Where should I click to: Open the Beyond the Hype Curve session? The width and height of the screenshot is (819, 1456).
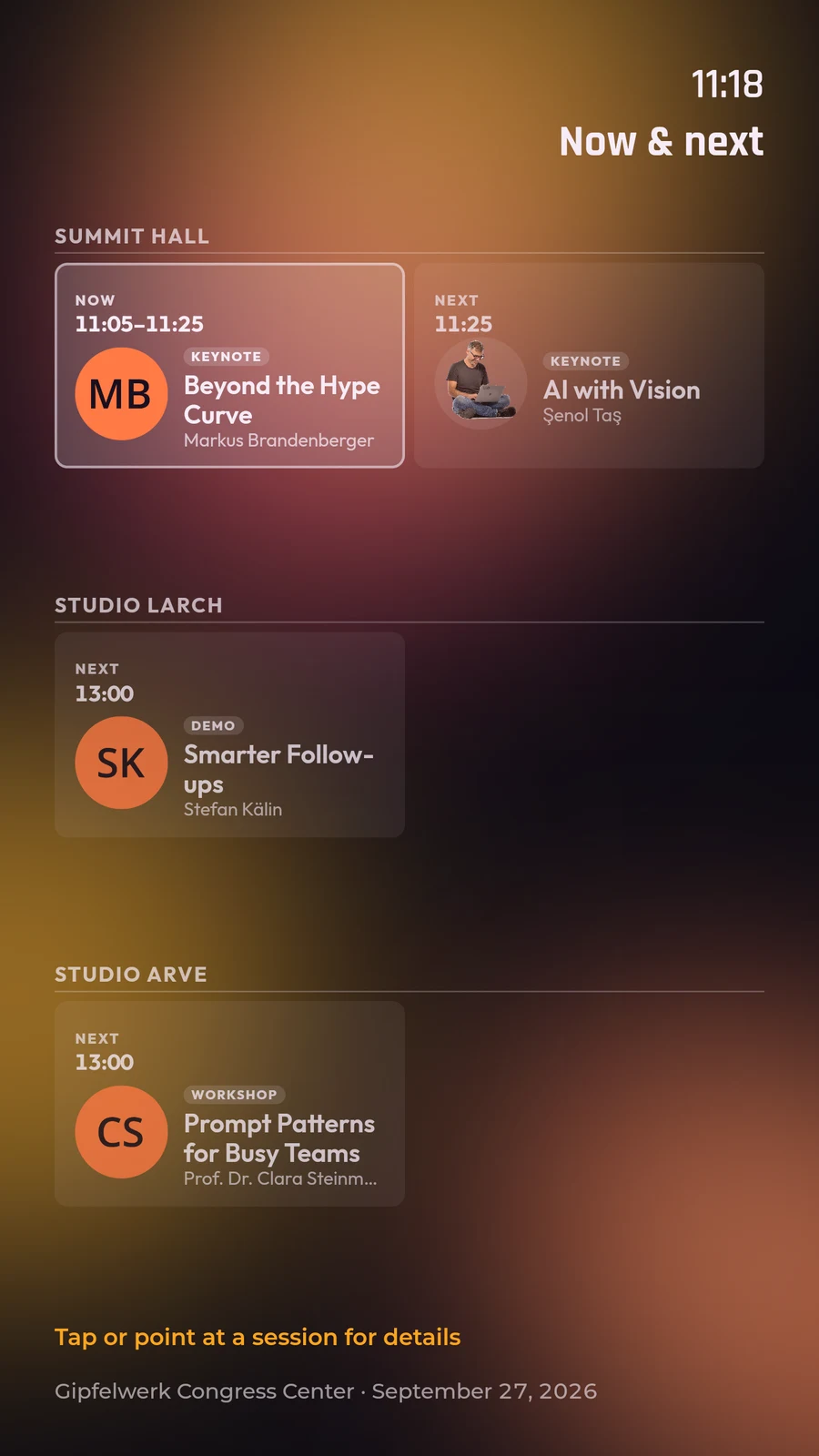pos(229,366)
